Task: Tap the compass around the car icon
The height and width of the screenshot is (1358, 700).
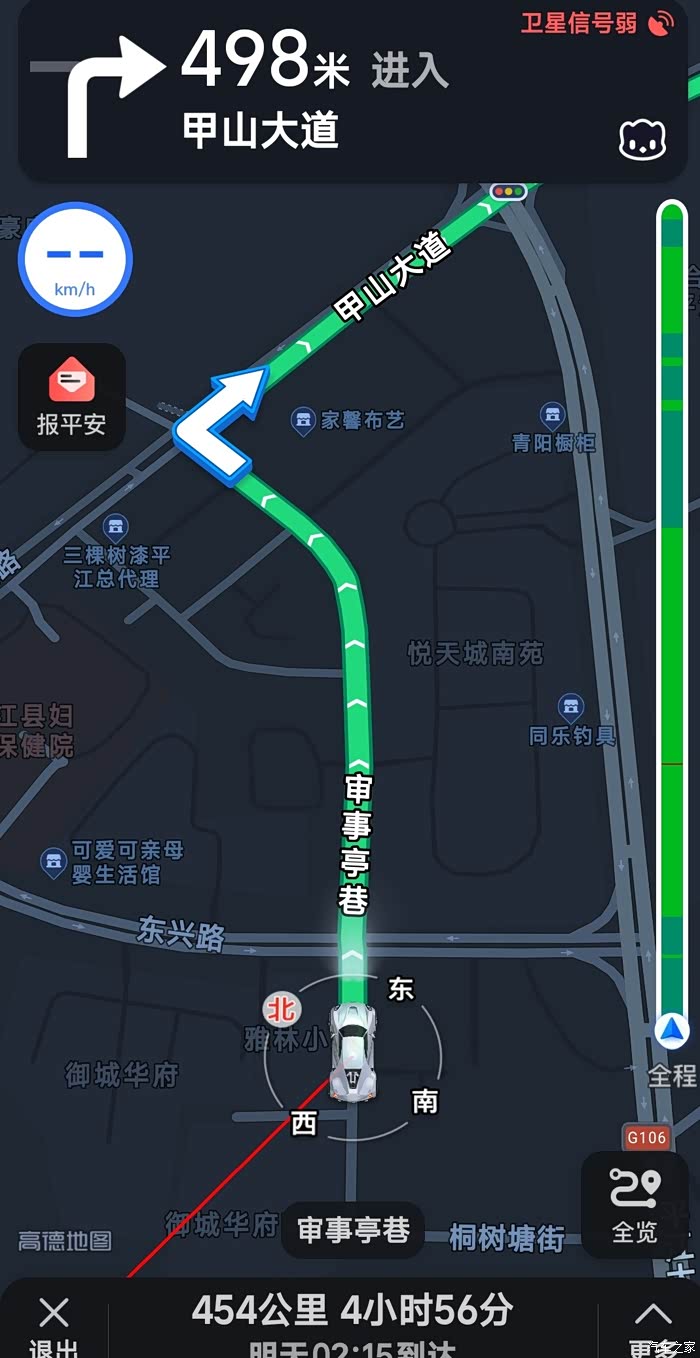Action: [352, 1054]
